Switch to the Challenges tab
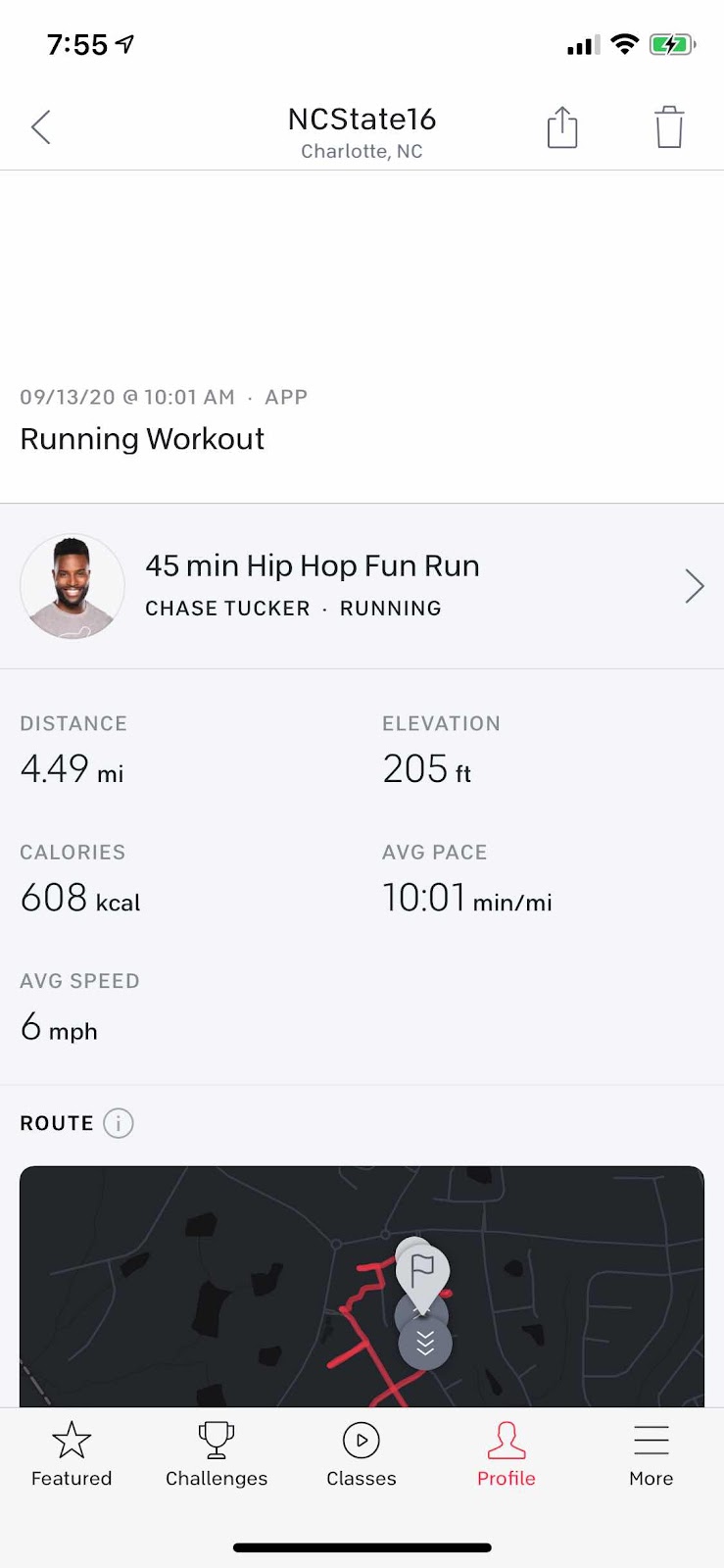Image resolution: width=724 pixels, height=1568 pixels. coord(217,1454)
